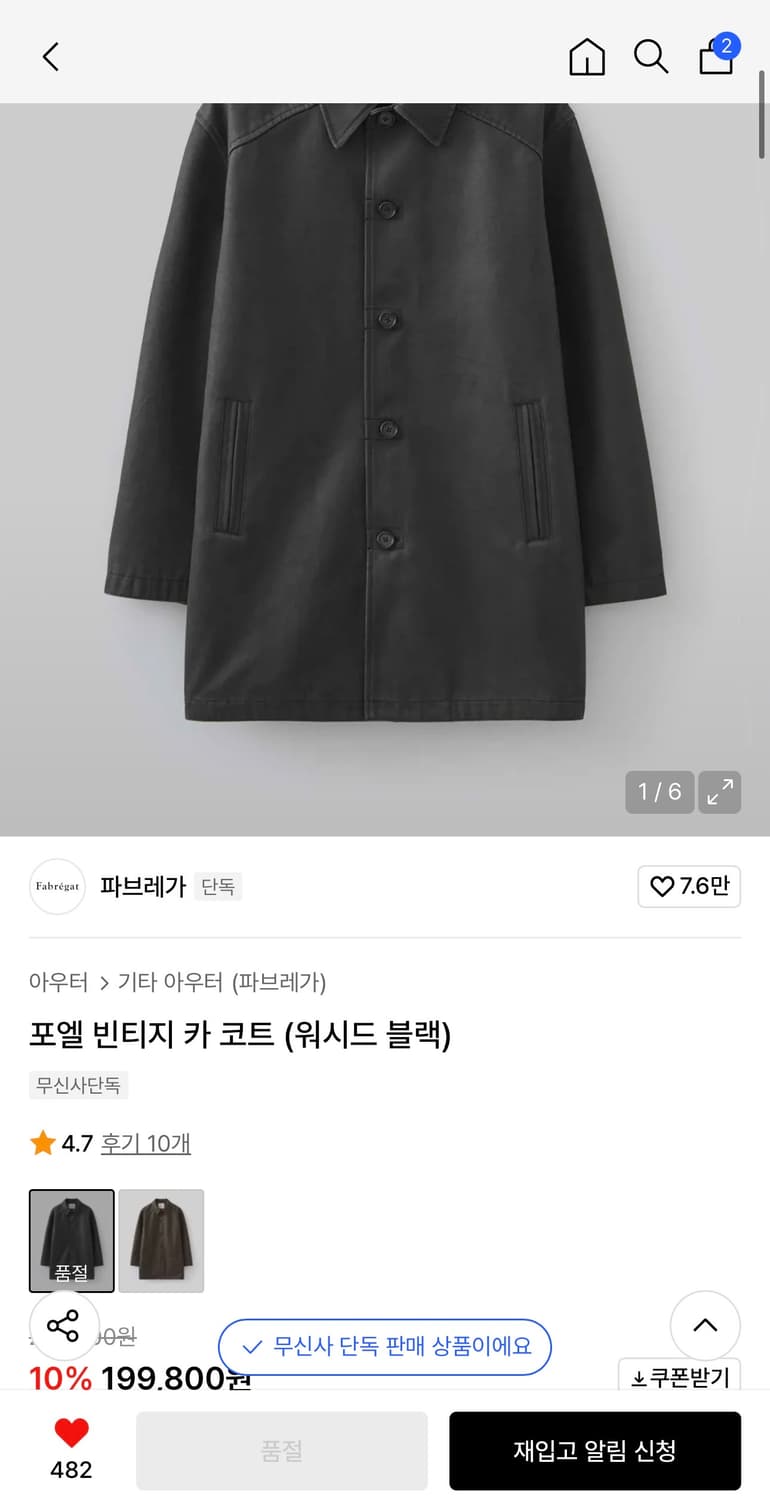Select the brown colorway thumbnail
The width and height of the screenshot is (770, 1500).
tap(161, 1240)
